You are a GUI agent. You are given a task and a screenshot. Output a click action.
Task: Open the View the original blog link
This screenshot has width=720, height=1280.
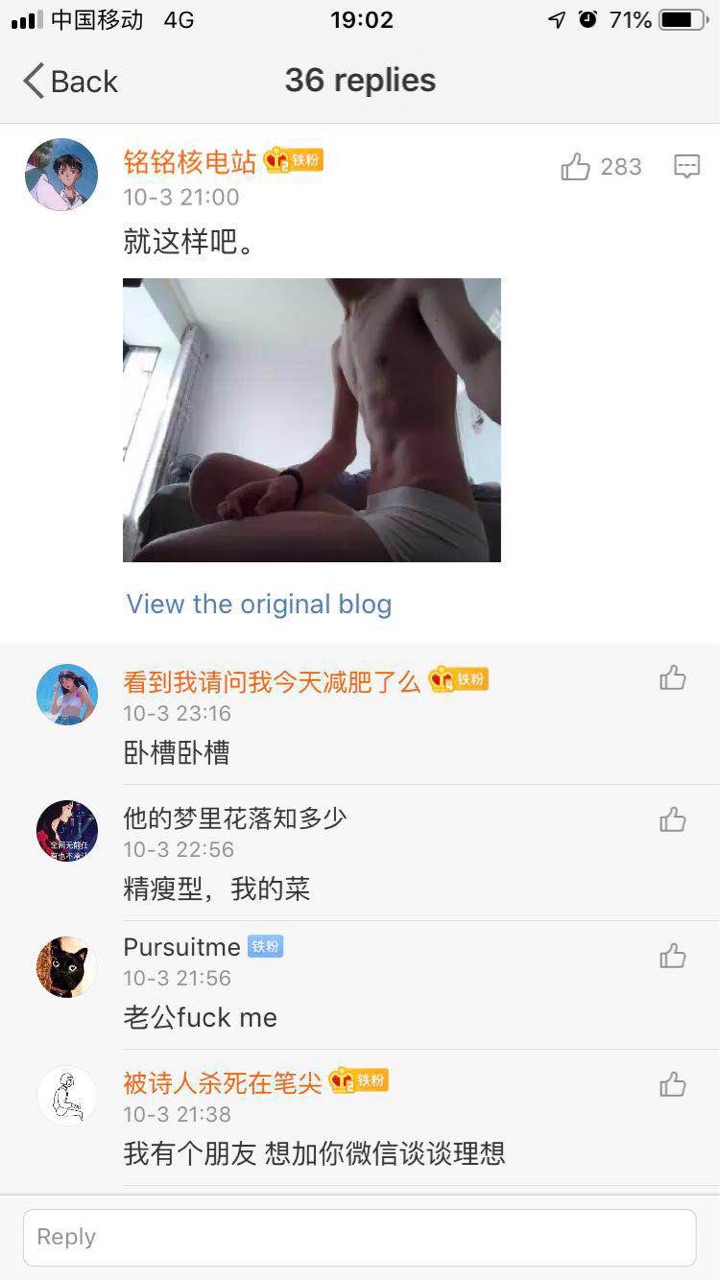(x=259, y=604)
